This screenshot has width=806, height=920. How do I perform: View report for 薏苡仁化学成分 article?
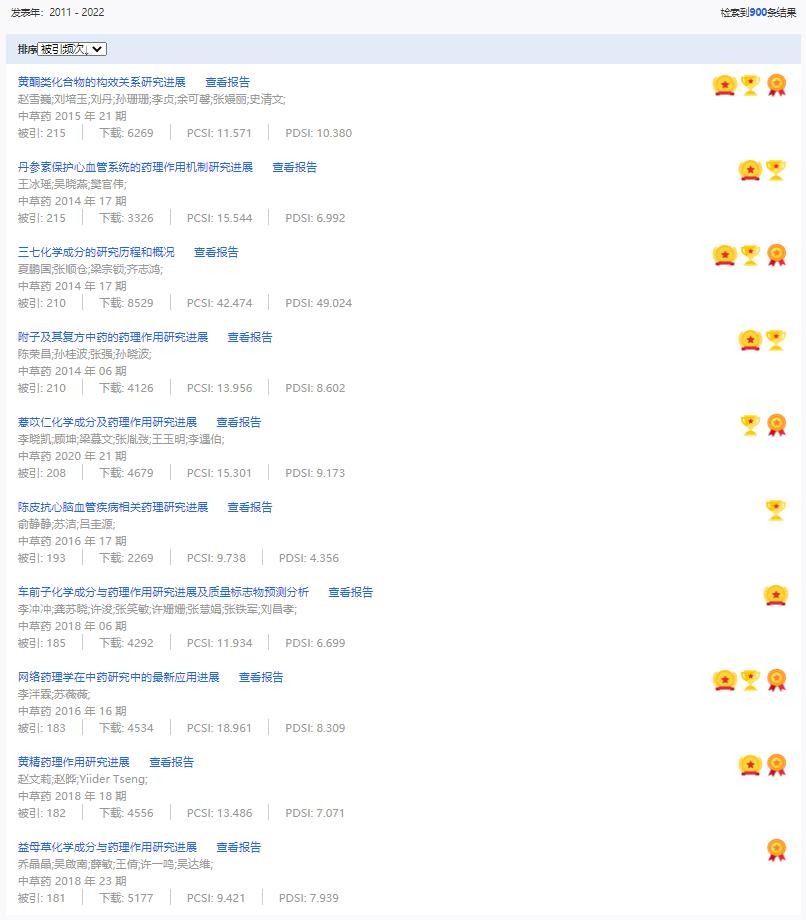pos(238,422)
